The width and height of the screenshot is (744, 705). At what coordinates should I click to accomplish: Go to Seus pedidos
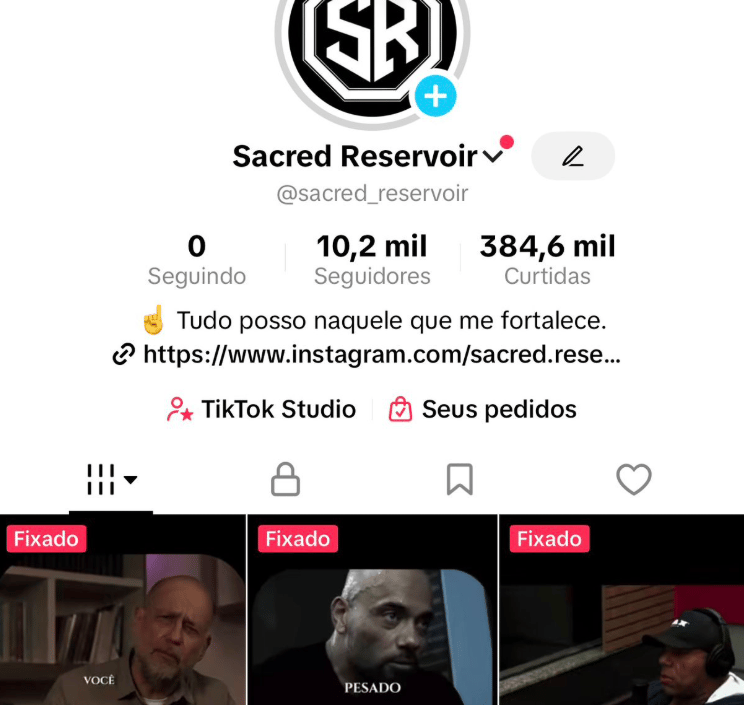(x=483, y=409)
